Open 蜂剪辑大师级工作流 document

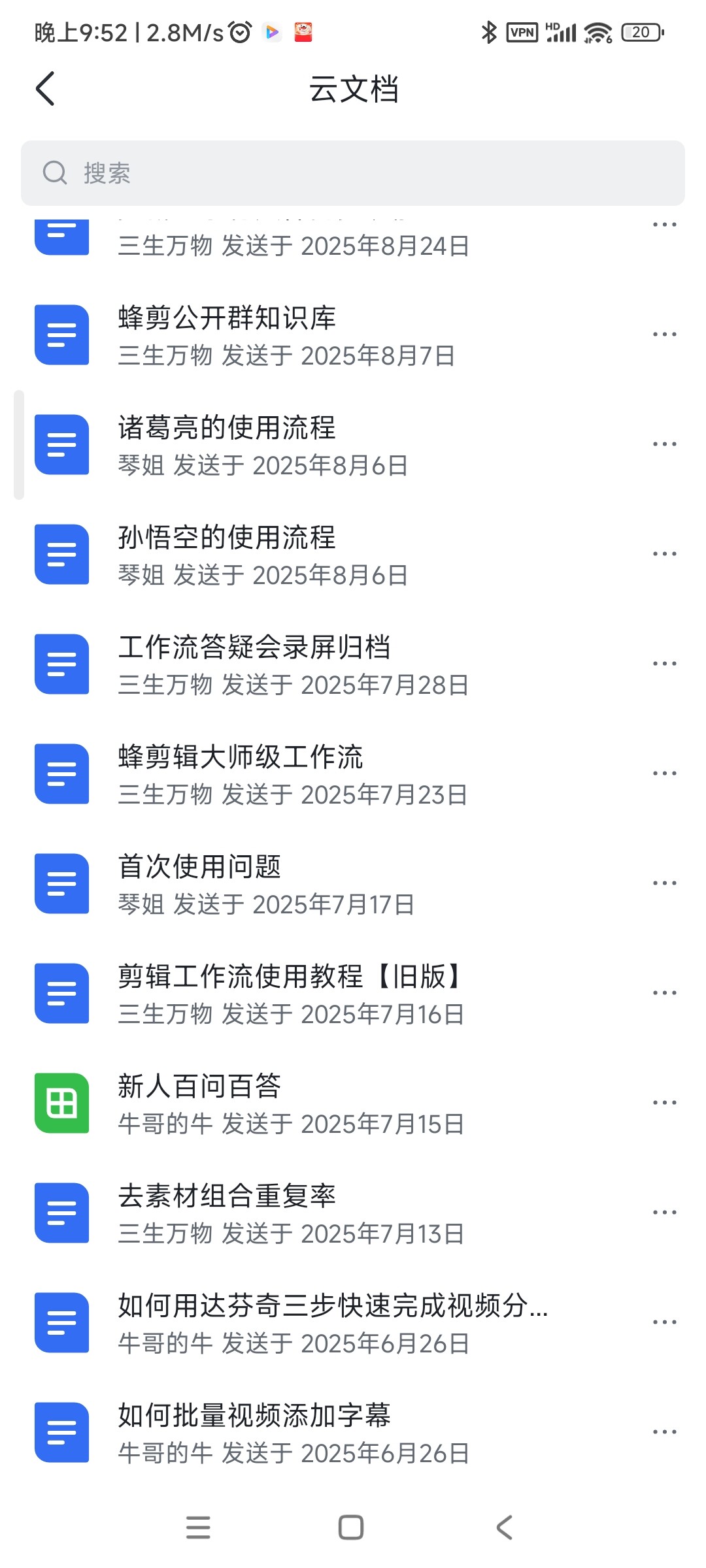[353, 774]
